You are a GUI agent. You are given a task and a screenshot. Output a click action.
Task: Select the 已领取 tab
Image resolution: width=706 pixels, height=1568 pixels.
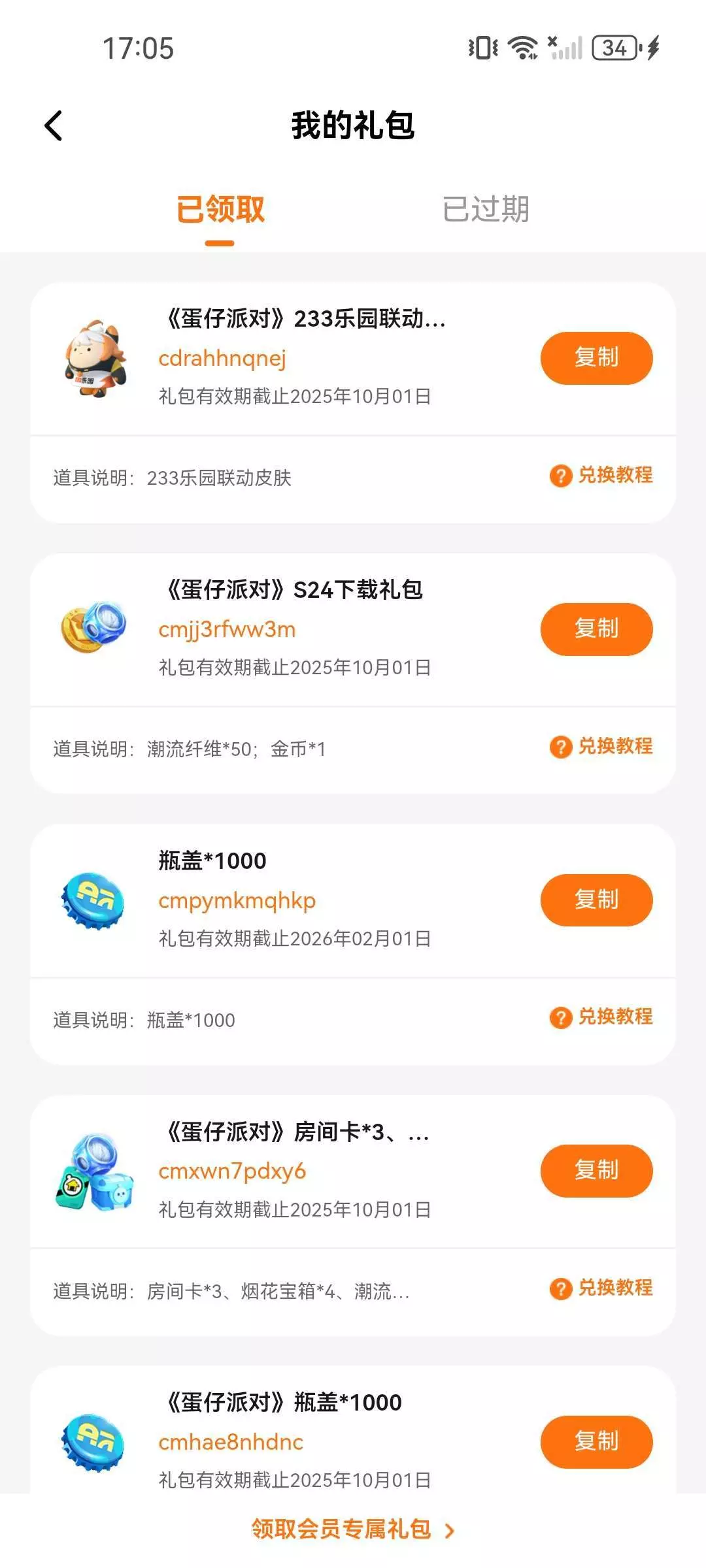tap(220, 210)
